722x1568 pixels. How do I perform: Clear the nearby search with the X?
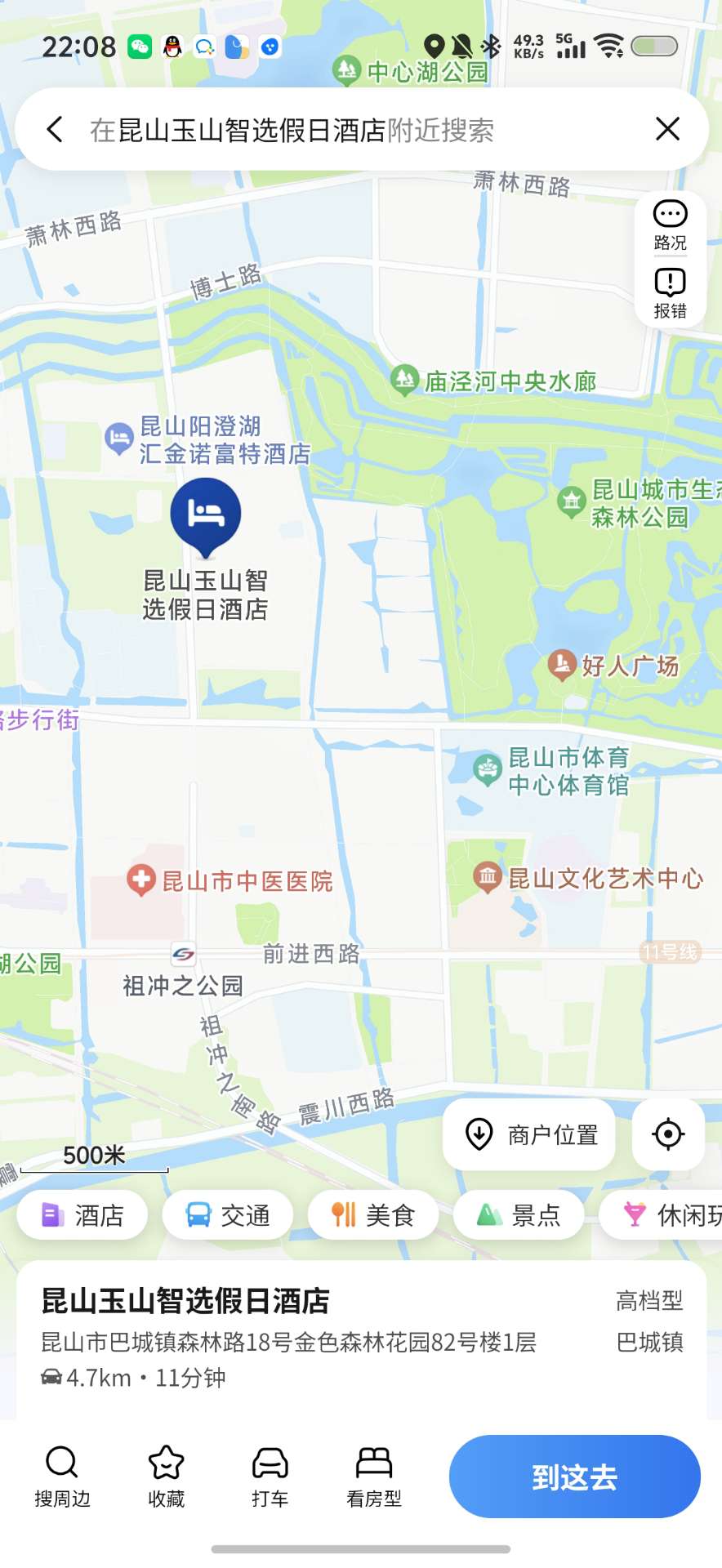pyautogui.click(x=667, y=129)
